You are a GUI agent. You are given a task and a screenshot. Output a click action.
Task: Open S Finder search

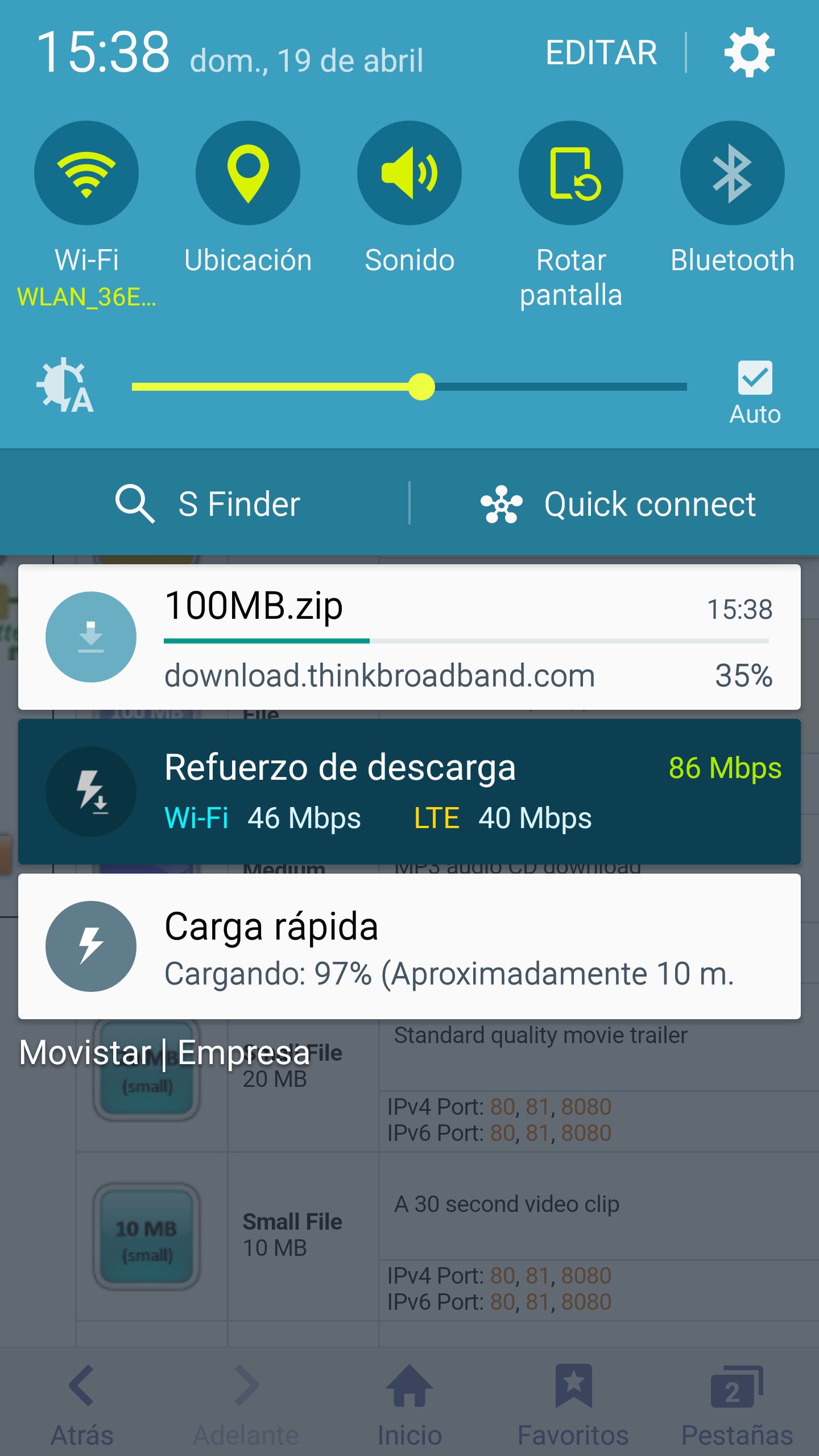pos(208,504)
